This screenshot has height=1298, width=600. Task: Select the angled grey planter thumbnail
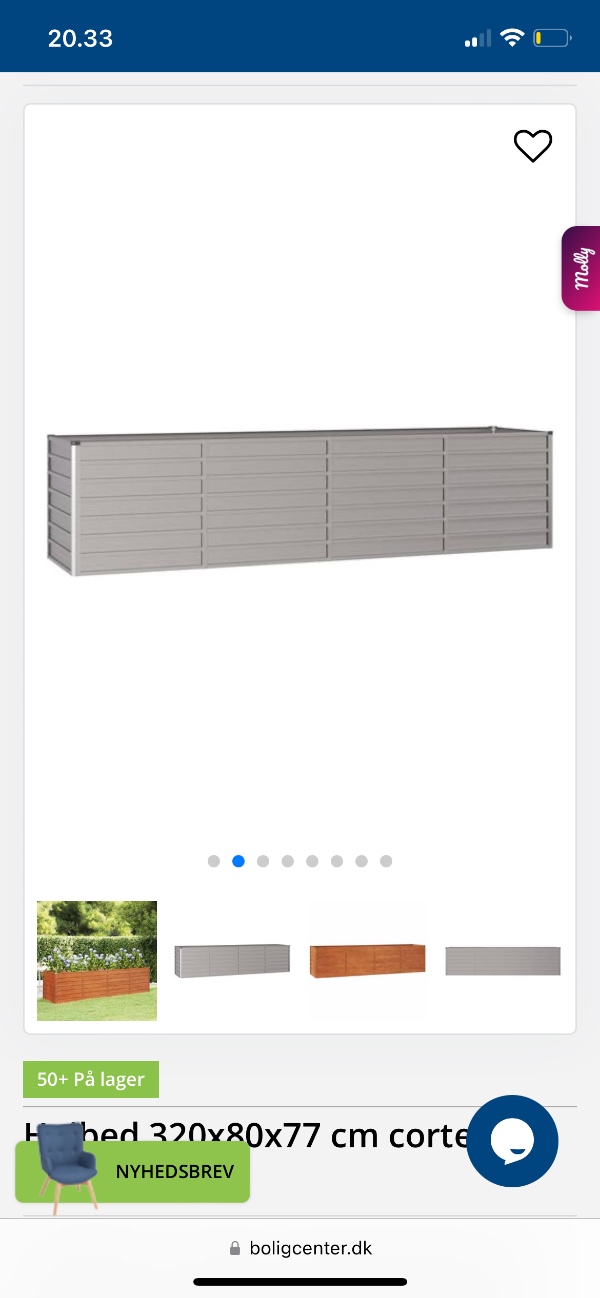[x=232, y=960]
